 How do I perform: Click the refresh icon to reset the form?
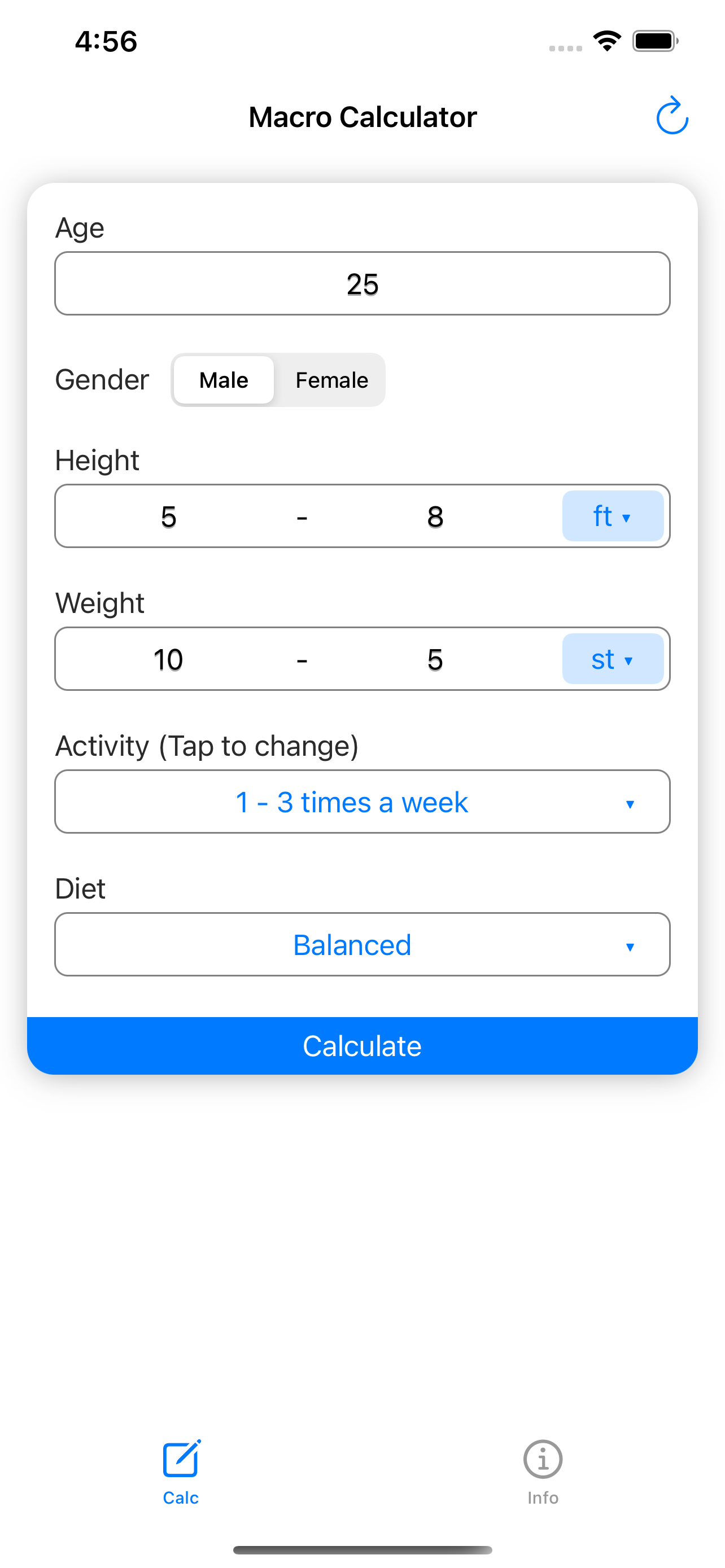(x=671, y=116)
